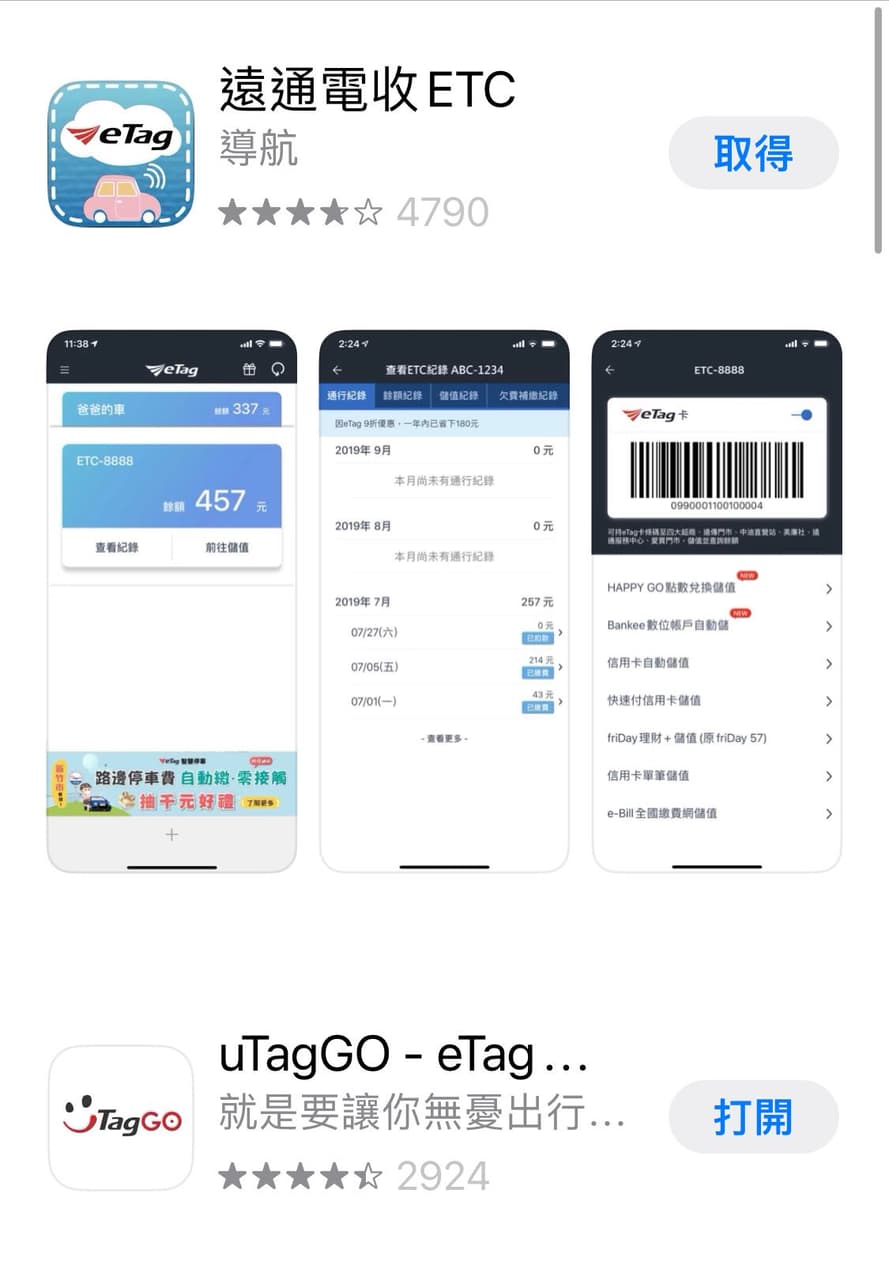Open the chat support icon beside the gift icon

pos(278,369)
